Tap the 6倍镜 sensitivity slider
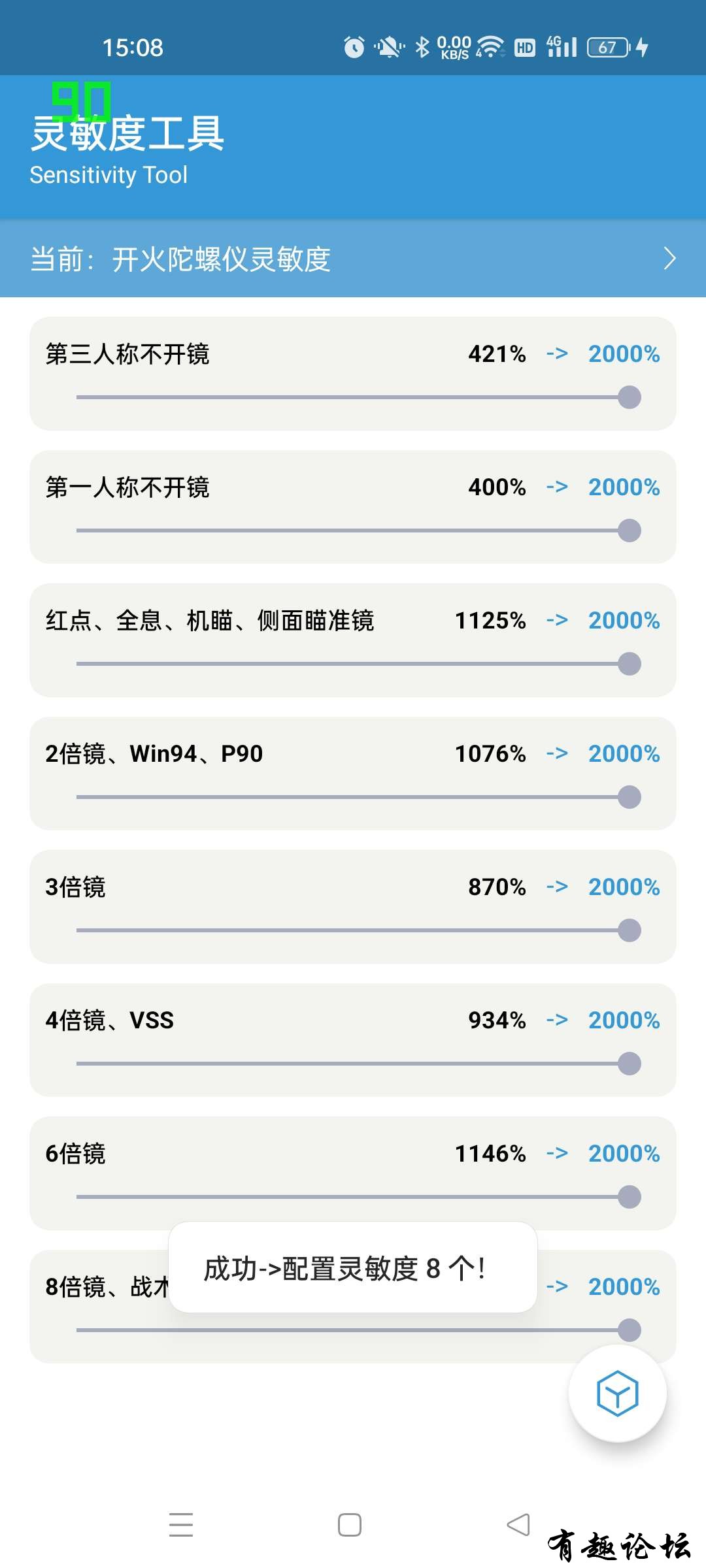Image resolution: width=706 pixels, height=1568 pixels. coord(353,1197)
